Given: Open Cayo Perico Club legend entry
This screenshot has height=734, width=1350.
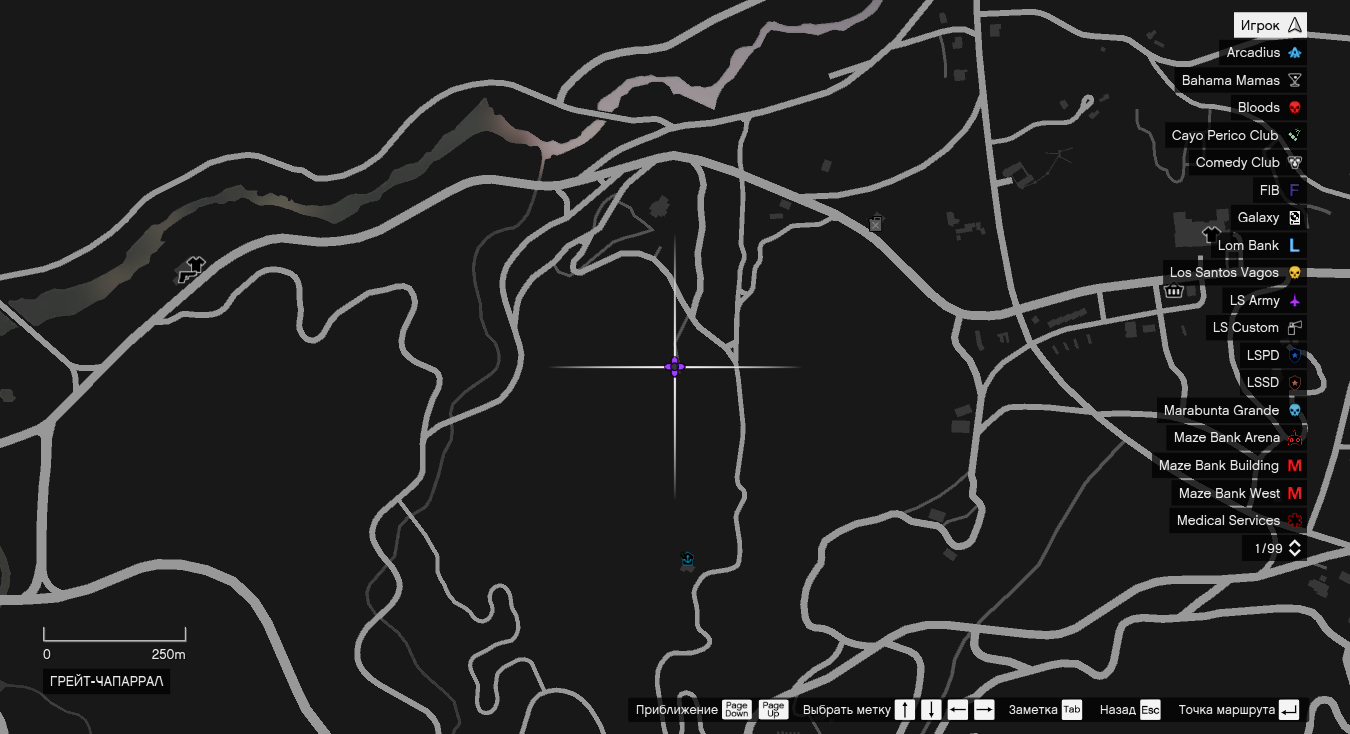Looking at the screenshot, I should pos(1235,135).
